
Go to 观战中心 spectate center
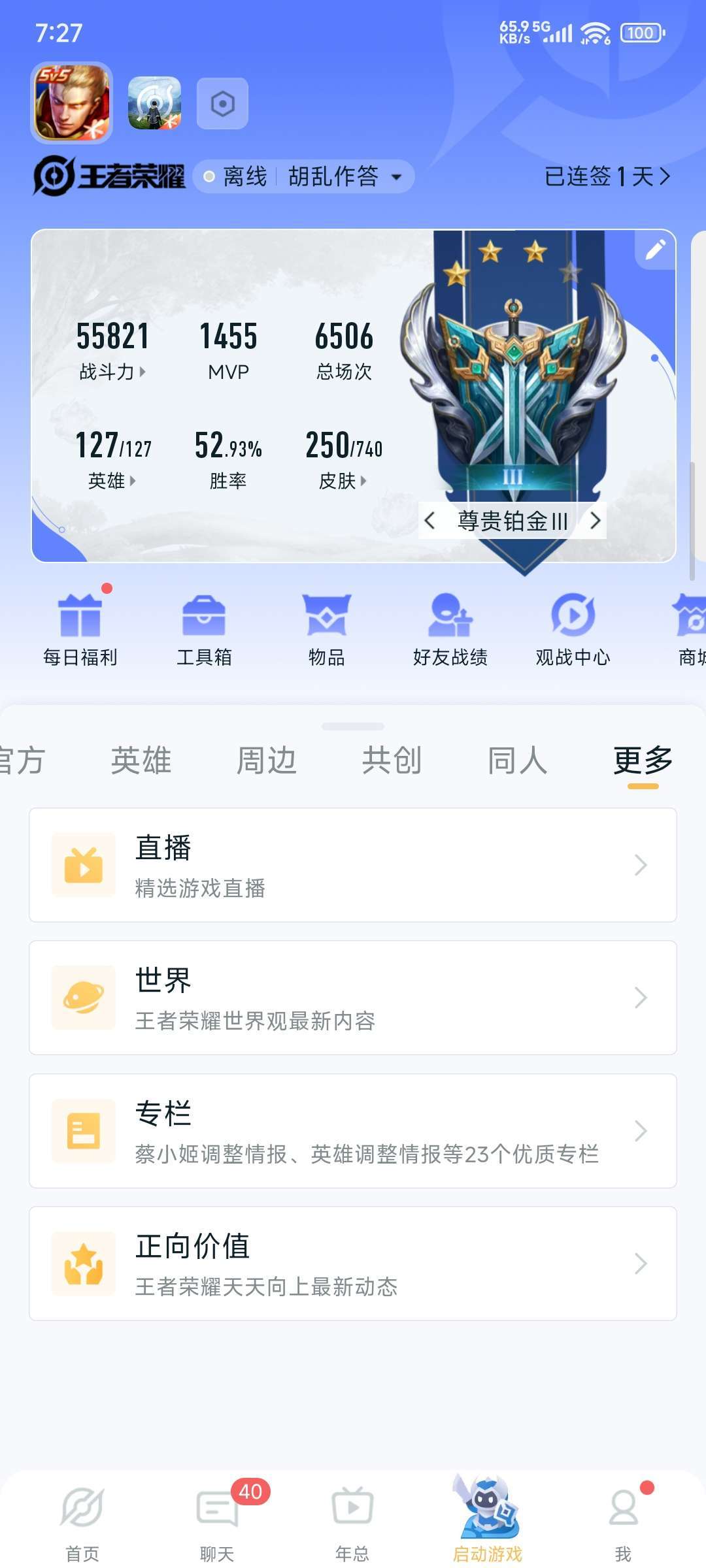coord(573,628)
